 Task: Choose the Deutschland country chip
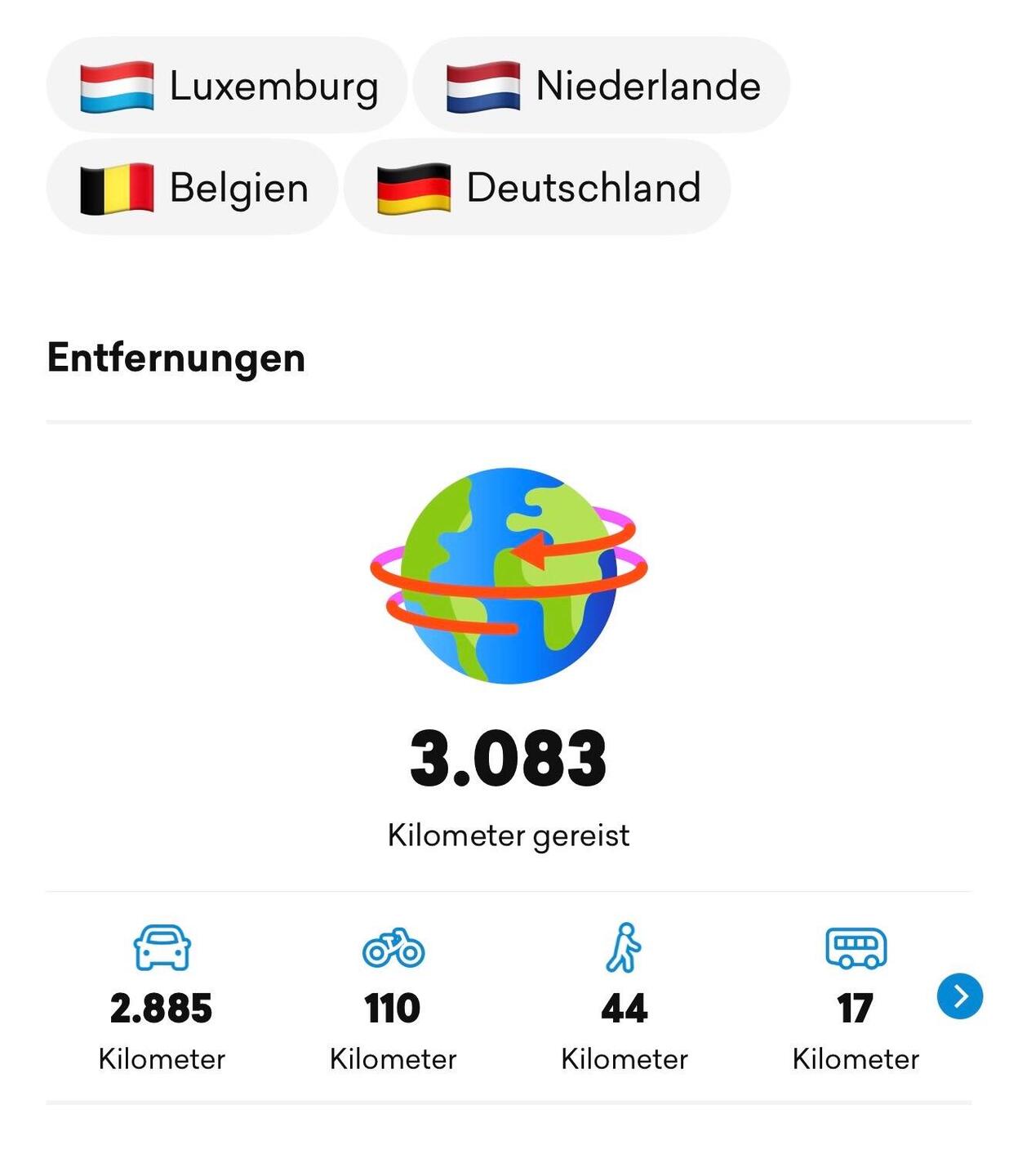pyautogui.click(x=537, y=187)
